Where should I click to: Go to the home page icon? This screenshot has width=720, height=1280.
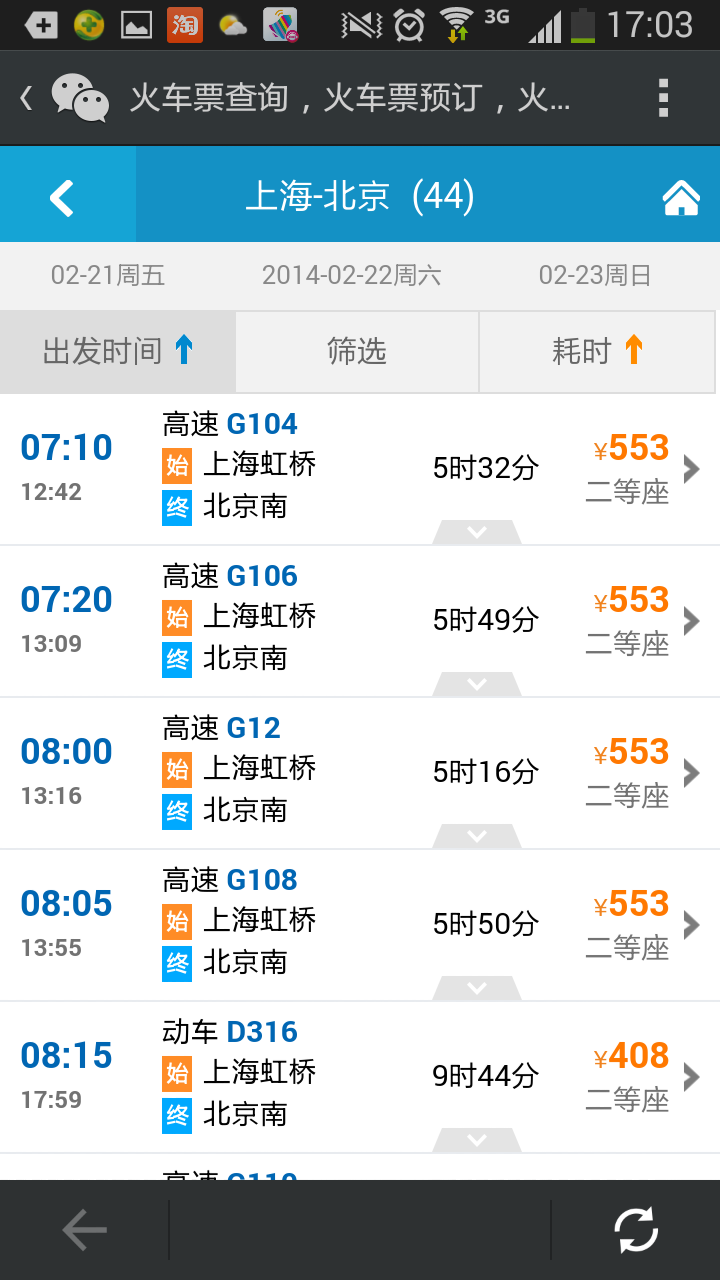point(681,198)
